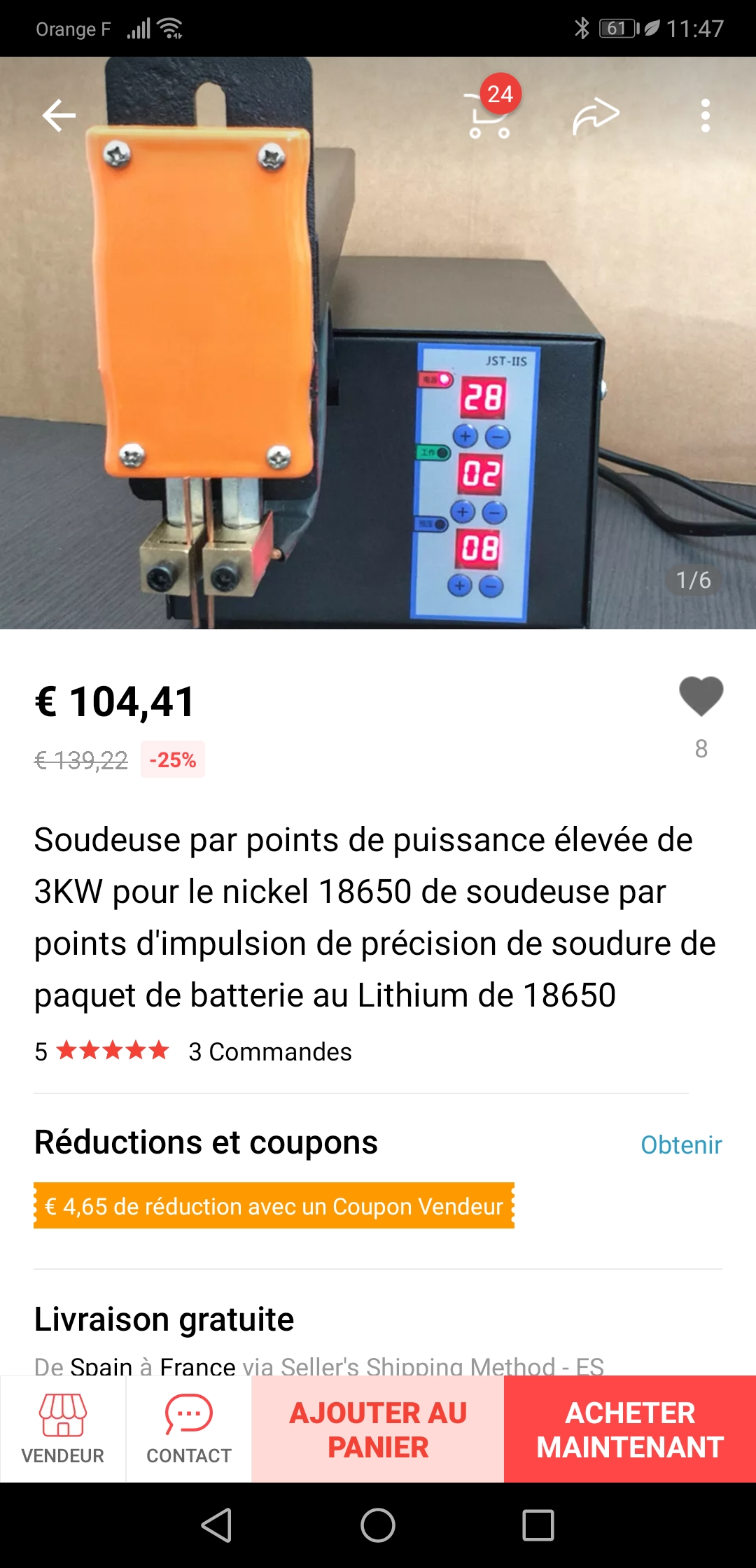Tap the system home button

click(378, 1525)
